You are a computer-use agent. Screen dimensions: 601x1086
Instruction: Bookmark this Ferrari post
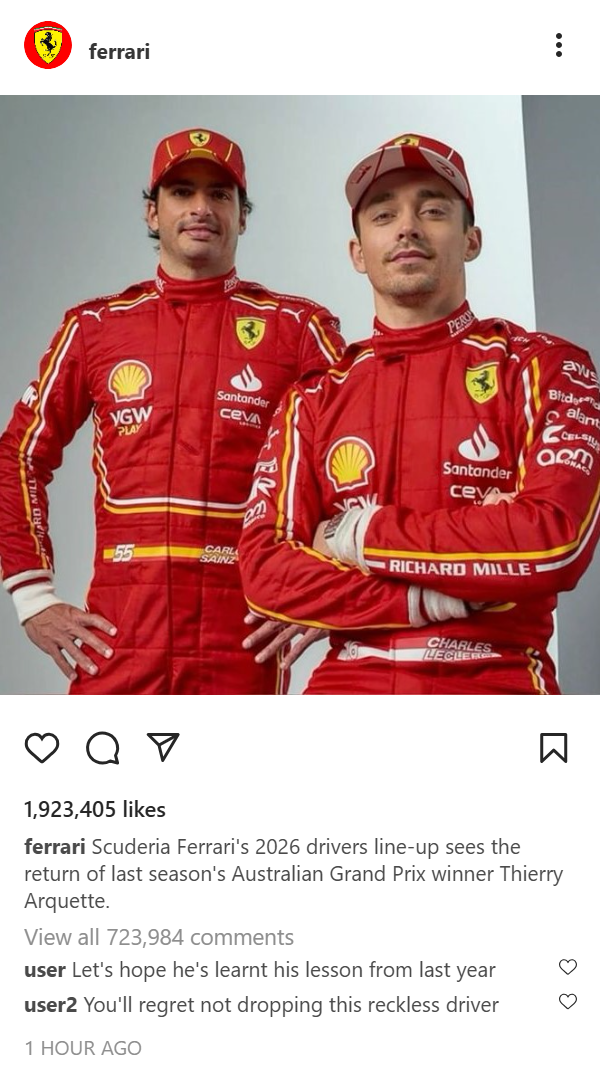553,748
